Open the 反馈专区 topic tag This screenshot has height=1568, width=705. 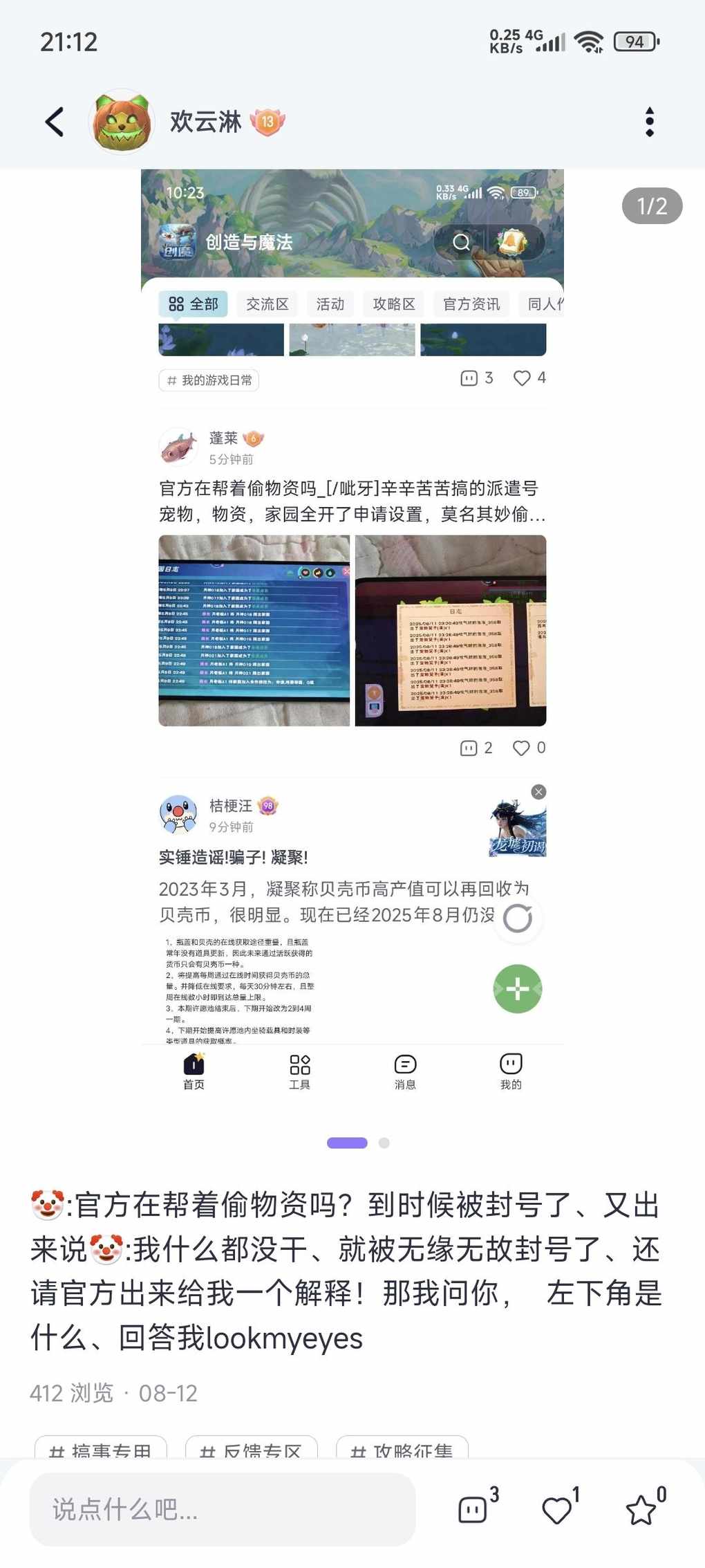[252, 1450]
